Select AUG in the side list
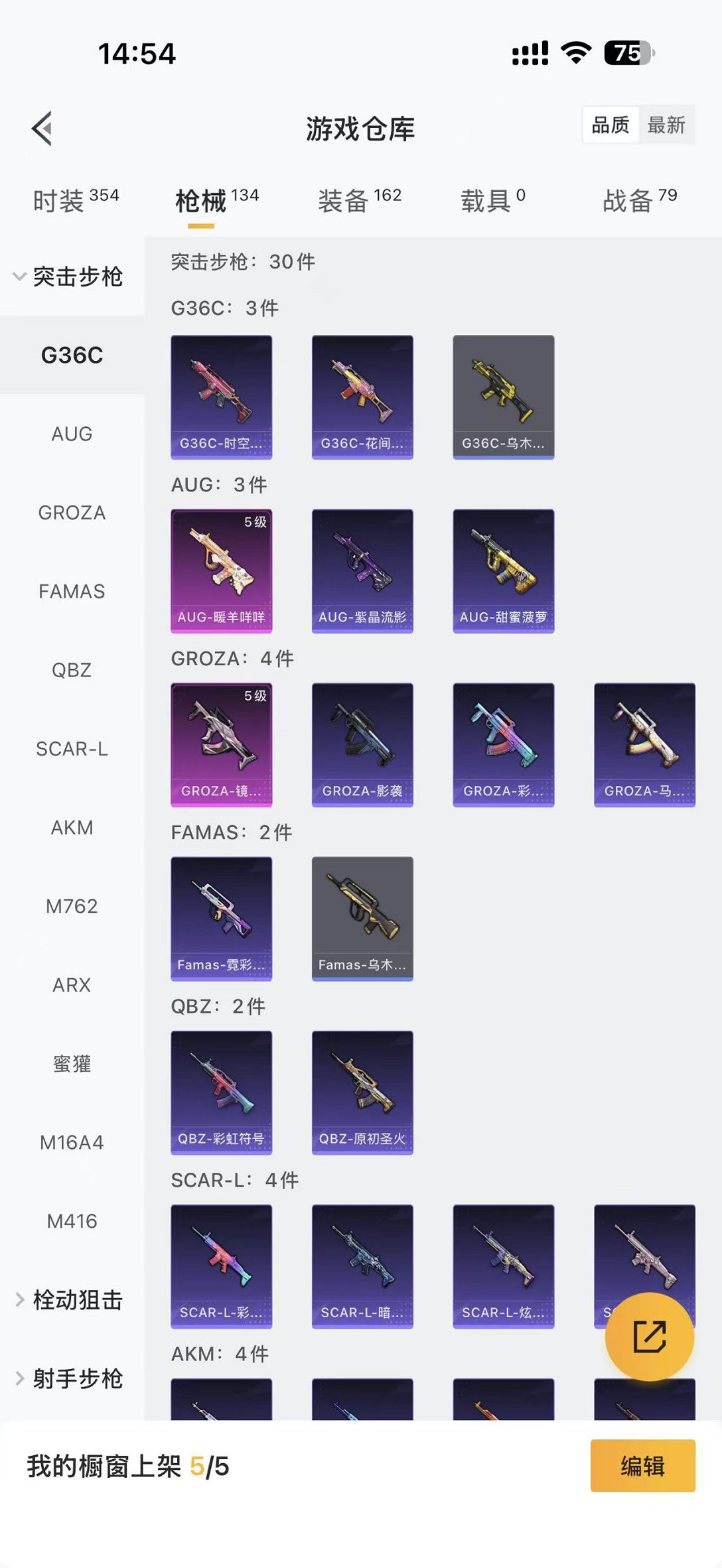 (72, 434)
